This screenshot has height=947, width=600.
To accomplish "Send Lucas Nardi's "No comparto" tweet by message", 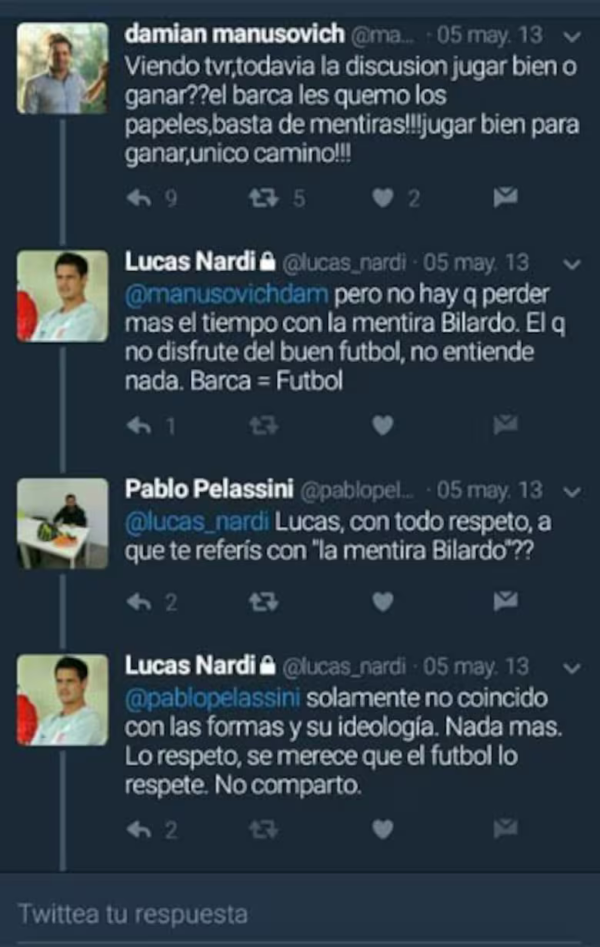I will 506,828.
